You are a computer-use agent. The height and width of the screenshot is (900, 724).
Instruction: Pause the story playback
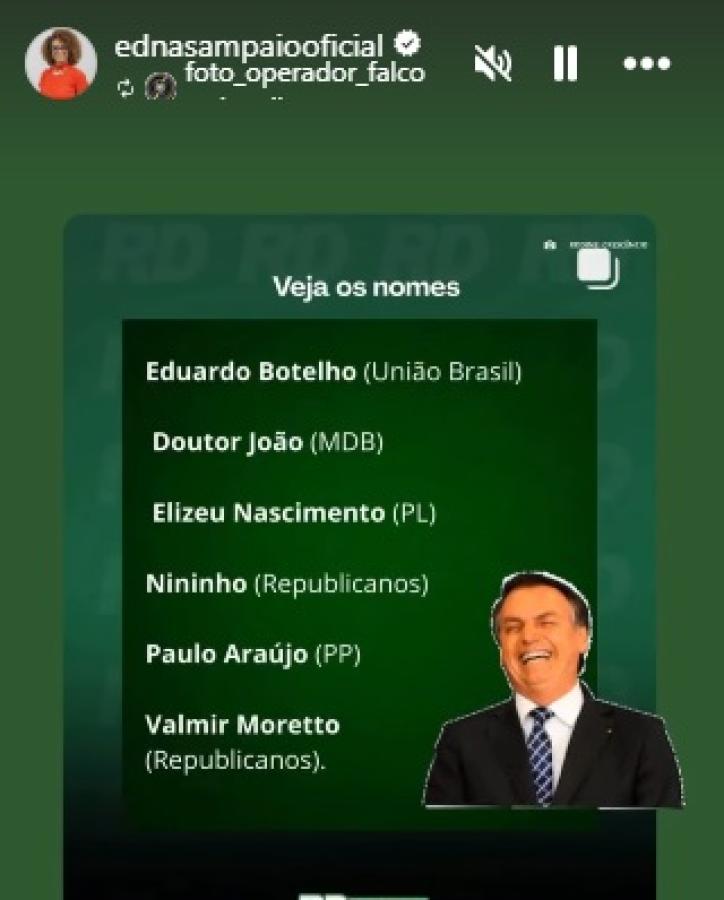(565, 64)
